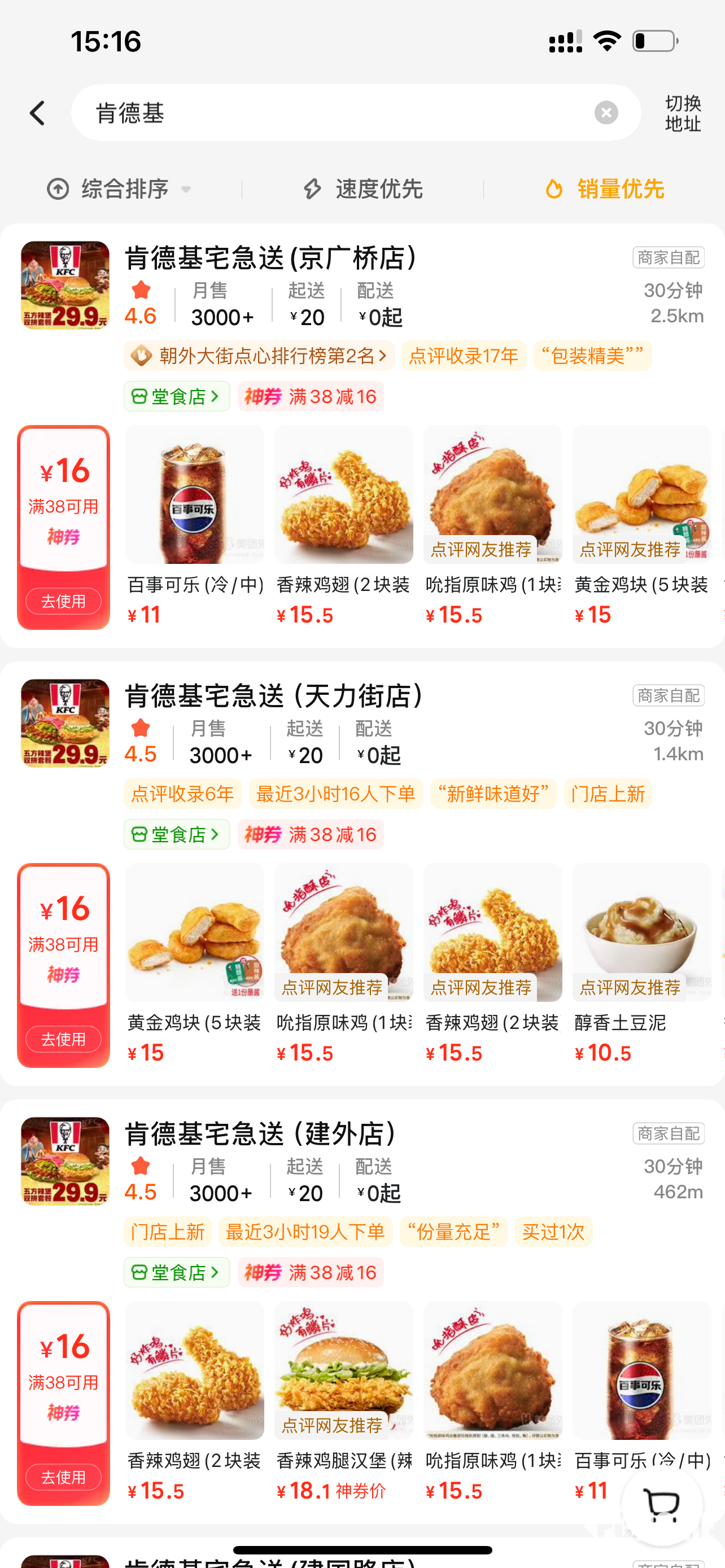Image resolution: width=725 pixels, height=1568 pixels.
Task: Open the floating shopping cart
Action: pos(662,1505)
